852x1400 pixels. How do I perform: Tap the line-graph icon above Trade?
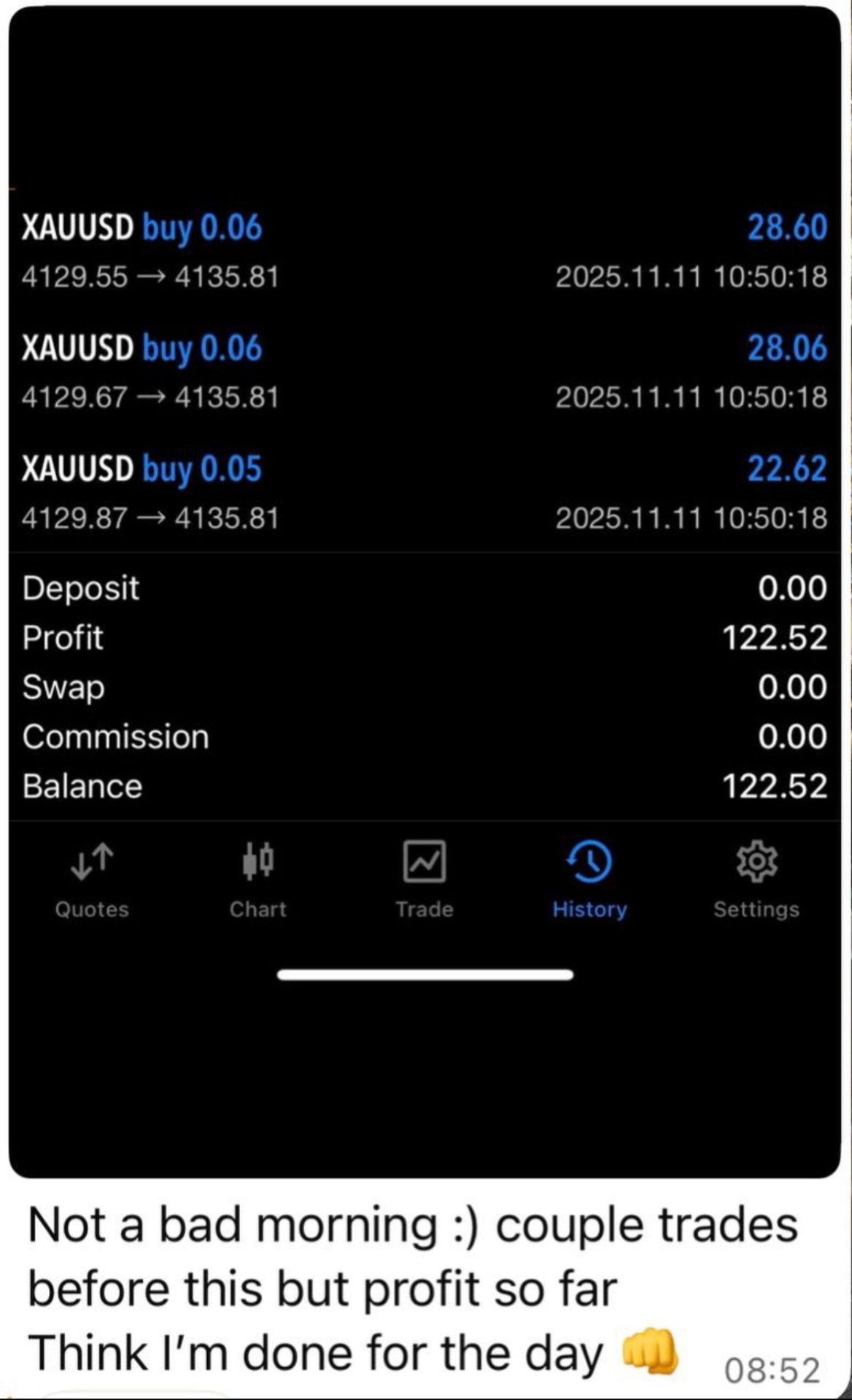point(424,863)
